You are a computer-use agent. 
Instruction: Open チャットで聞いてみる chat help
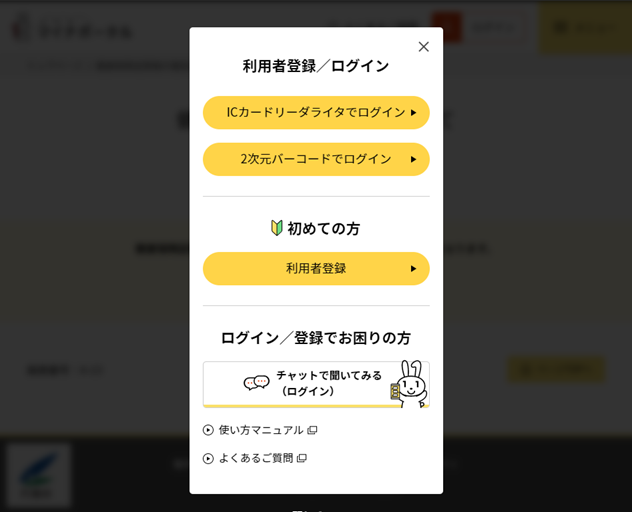click(x=316, y=384)
